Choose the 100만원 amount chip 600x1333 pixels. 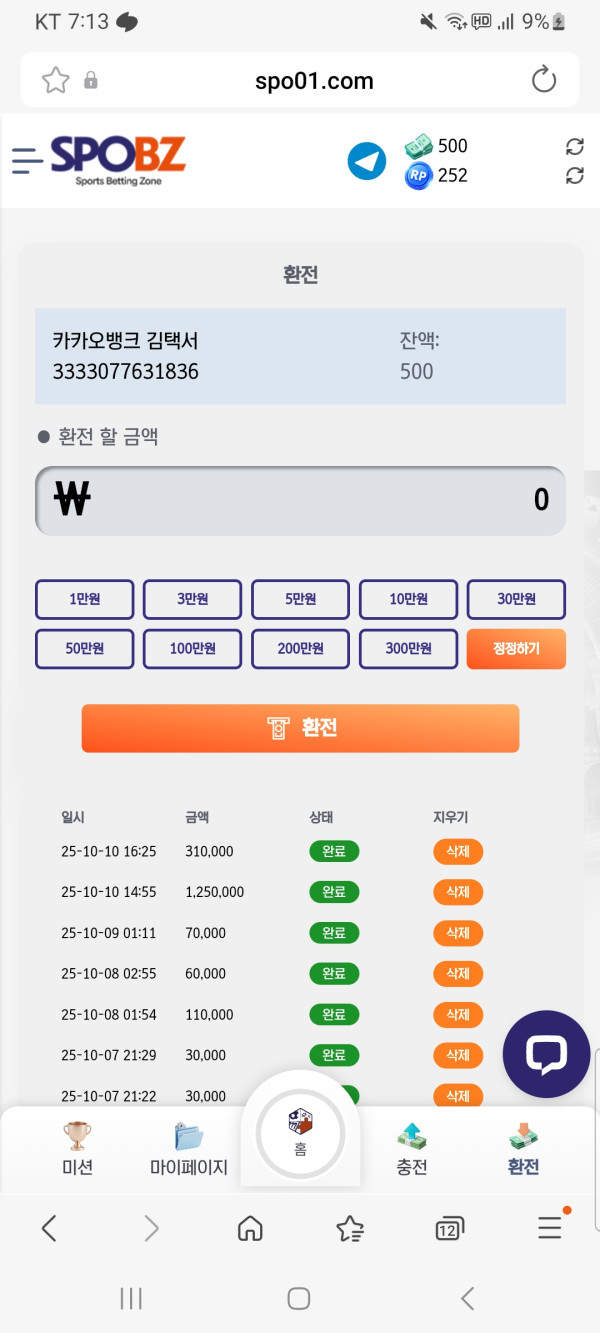(193, 648)
